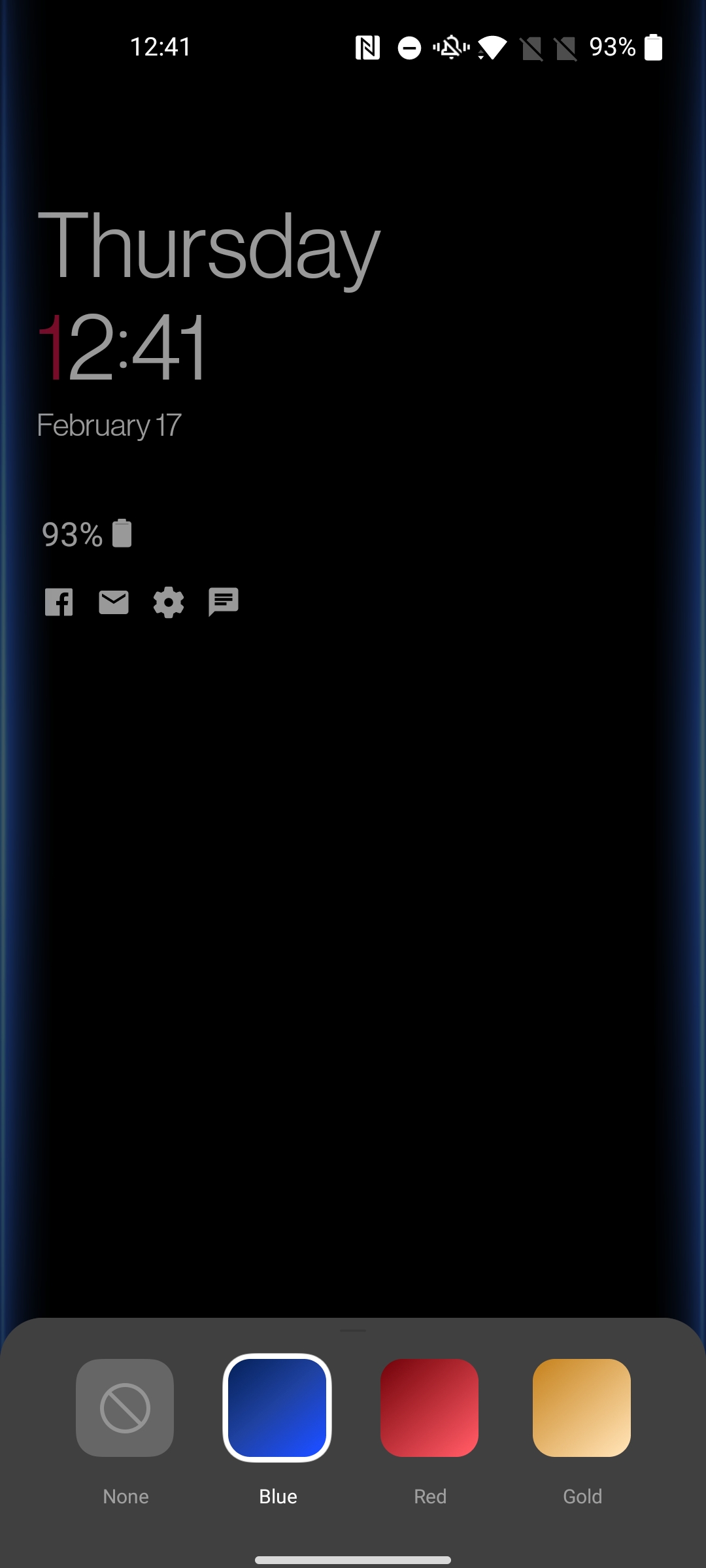Tap the bottom sheet drag handle

click(x=353, y=1330)
